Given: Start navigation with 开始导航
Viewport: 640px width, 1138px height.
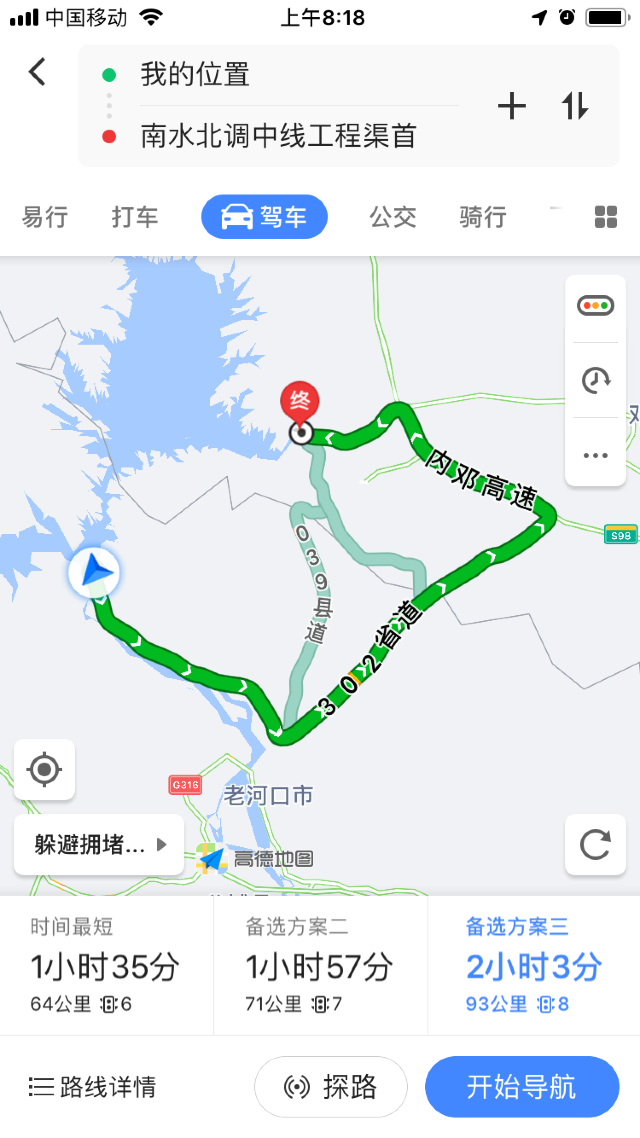Looking at the screenshot, I should click(522, 1086).
